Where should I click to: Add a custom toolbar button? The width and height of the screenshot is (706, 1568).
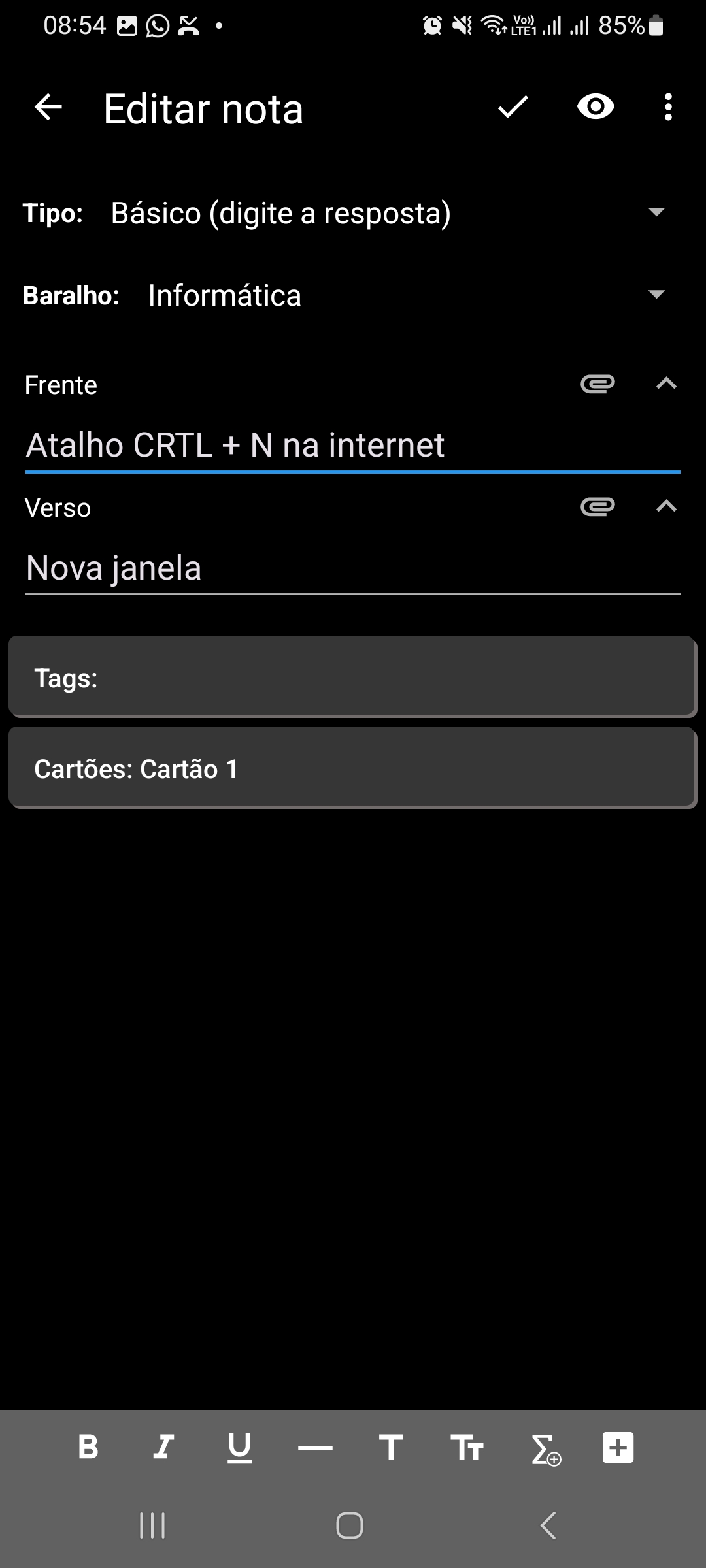tap(618, 1447)
